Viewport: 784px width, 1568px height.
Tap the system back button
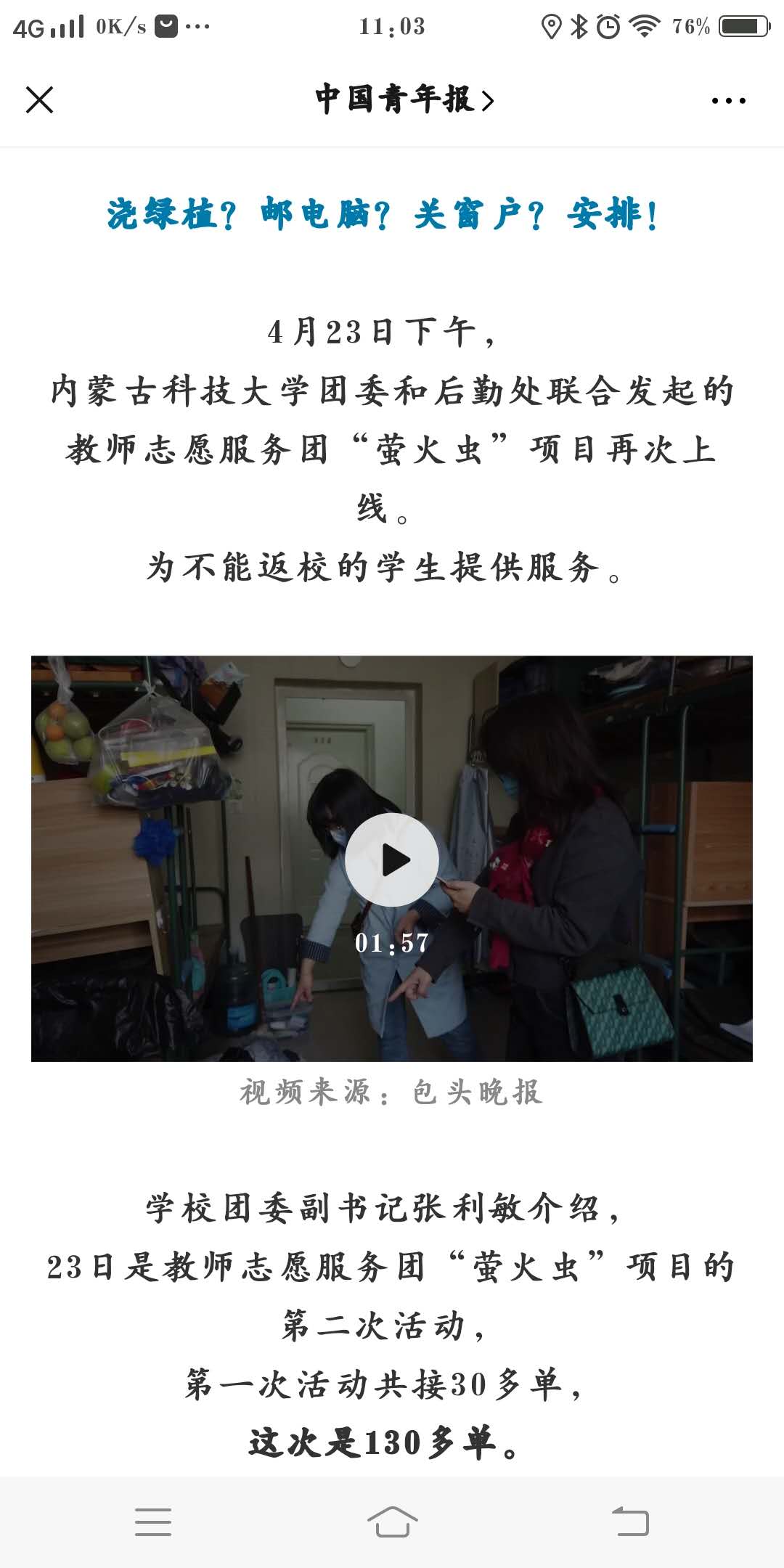[630, 1522]
